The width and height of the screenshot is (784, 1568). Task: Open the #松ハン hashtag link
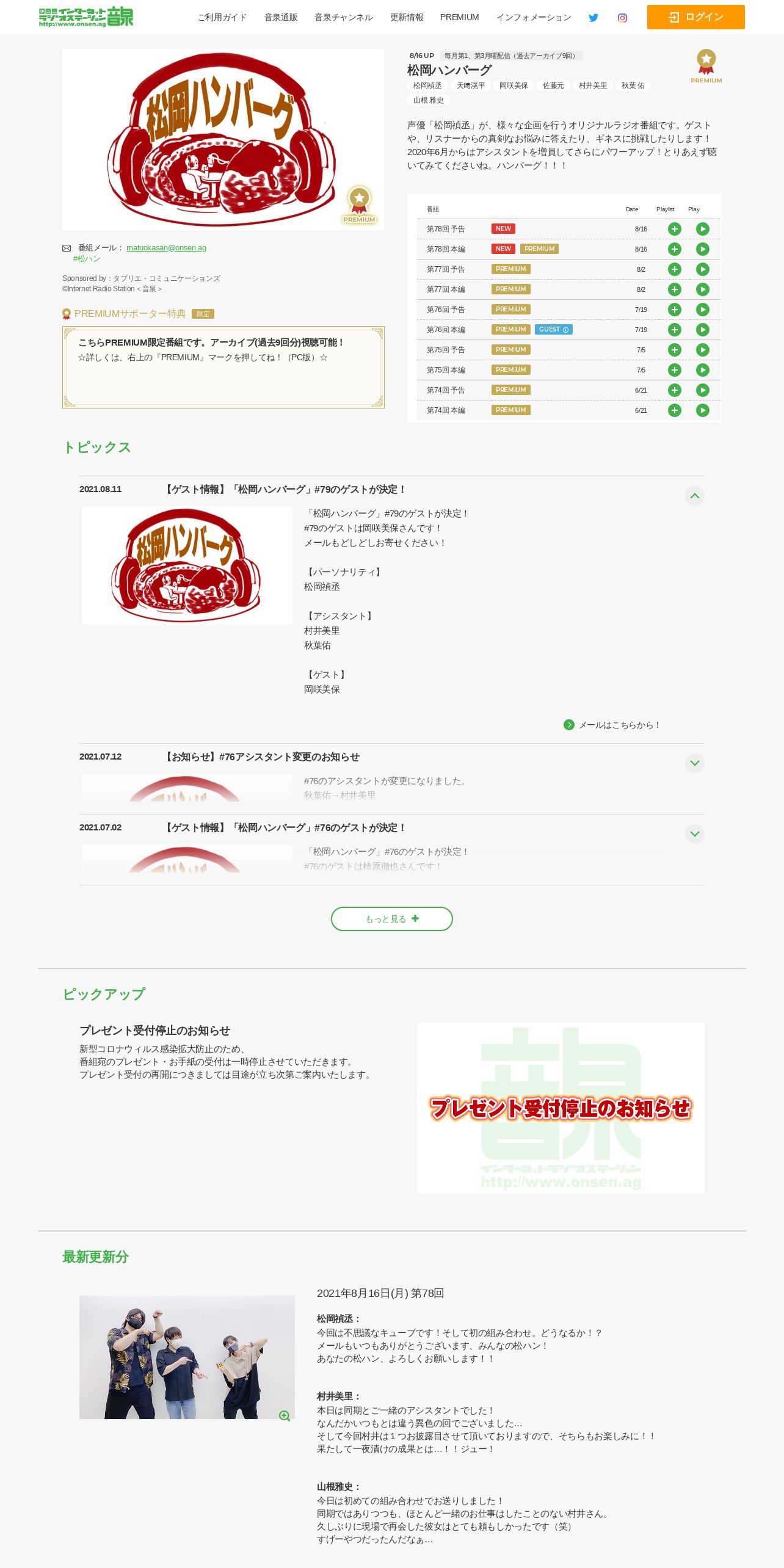pos(87,259)
